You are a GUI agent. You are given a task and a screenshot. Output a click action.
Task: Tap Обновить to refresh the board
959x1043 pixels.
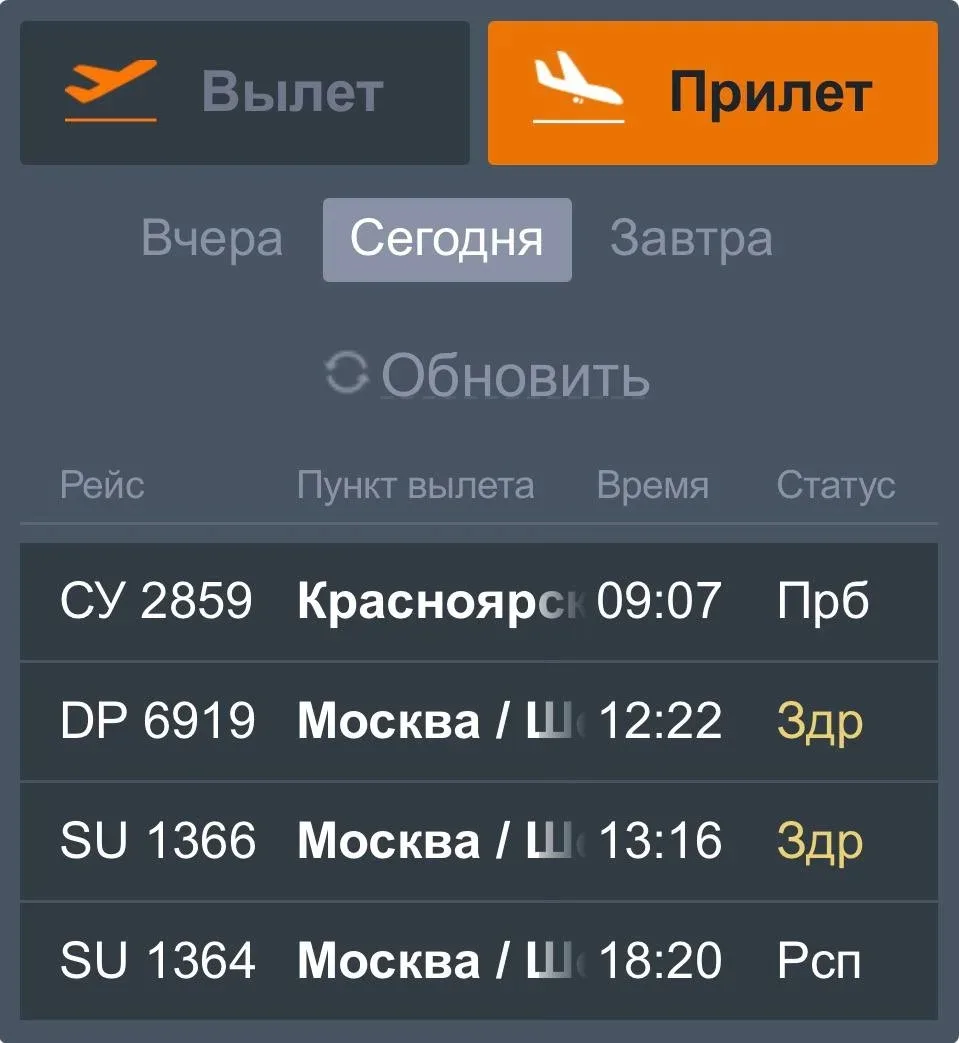490,376
